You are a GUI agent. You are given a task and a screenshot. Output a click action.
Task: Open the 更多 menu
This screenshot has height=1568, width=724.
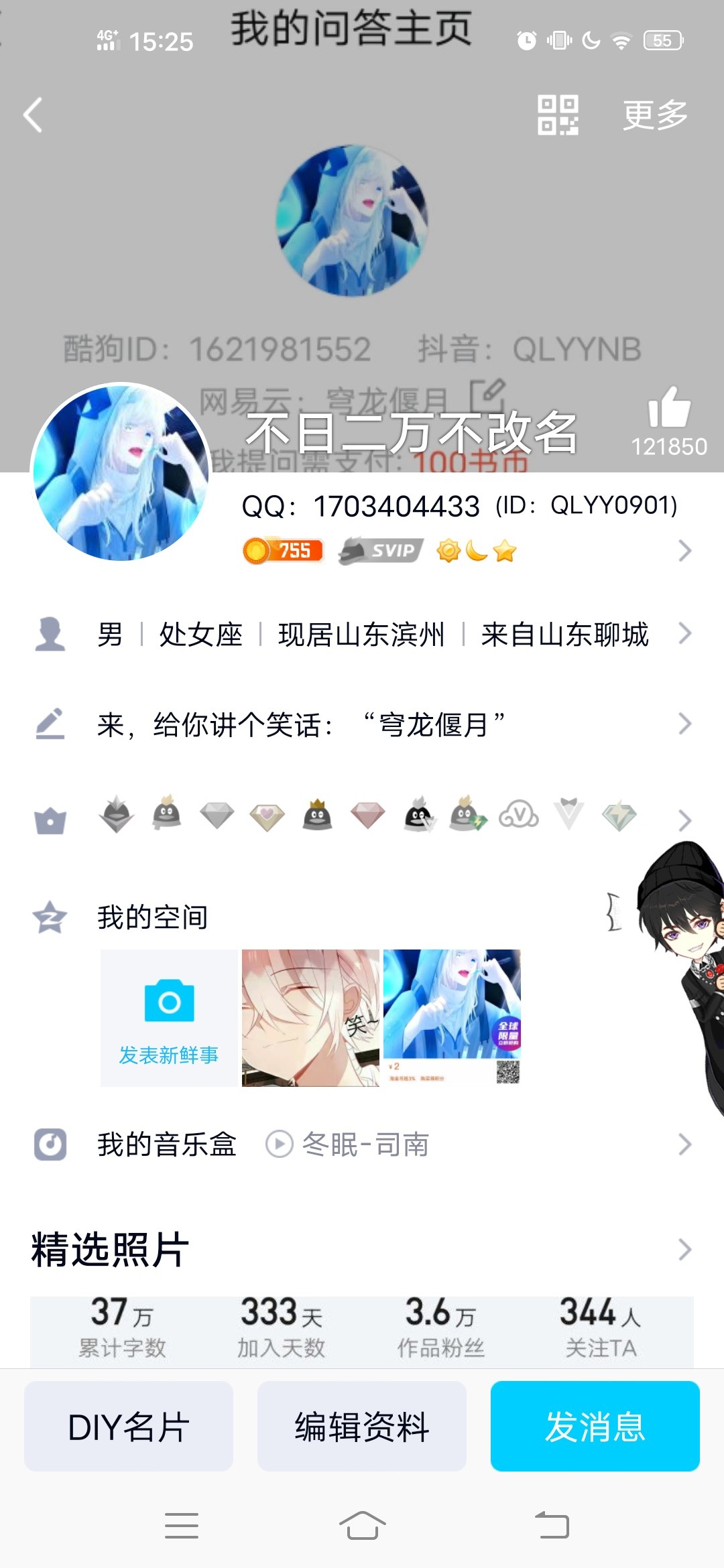(654, 115)
